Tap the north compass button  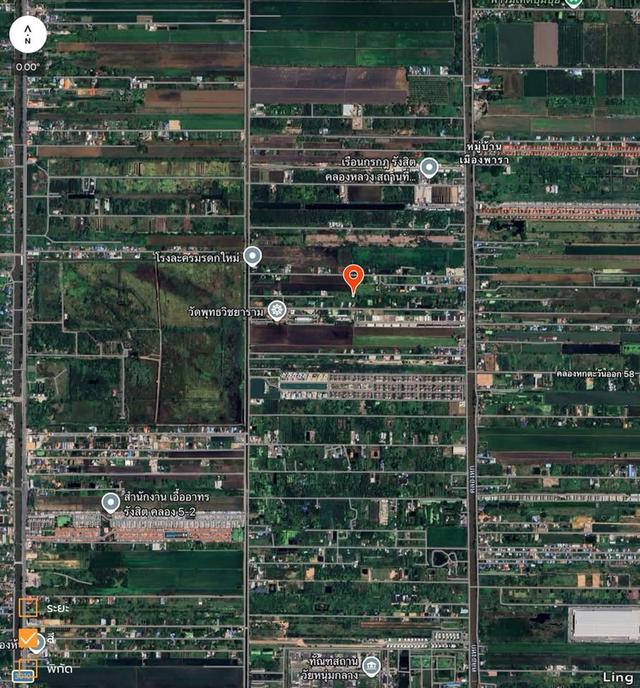click(x=27, y=36)
